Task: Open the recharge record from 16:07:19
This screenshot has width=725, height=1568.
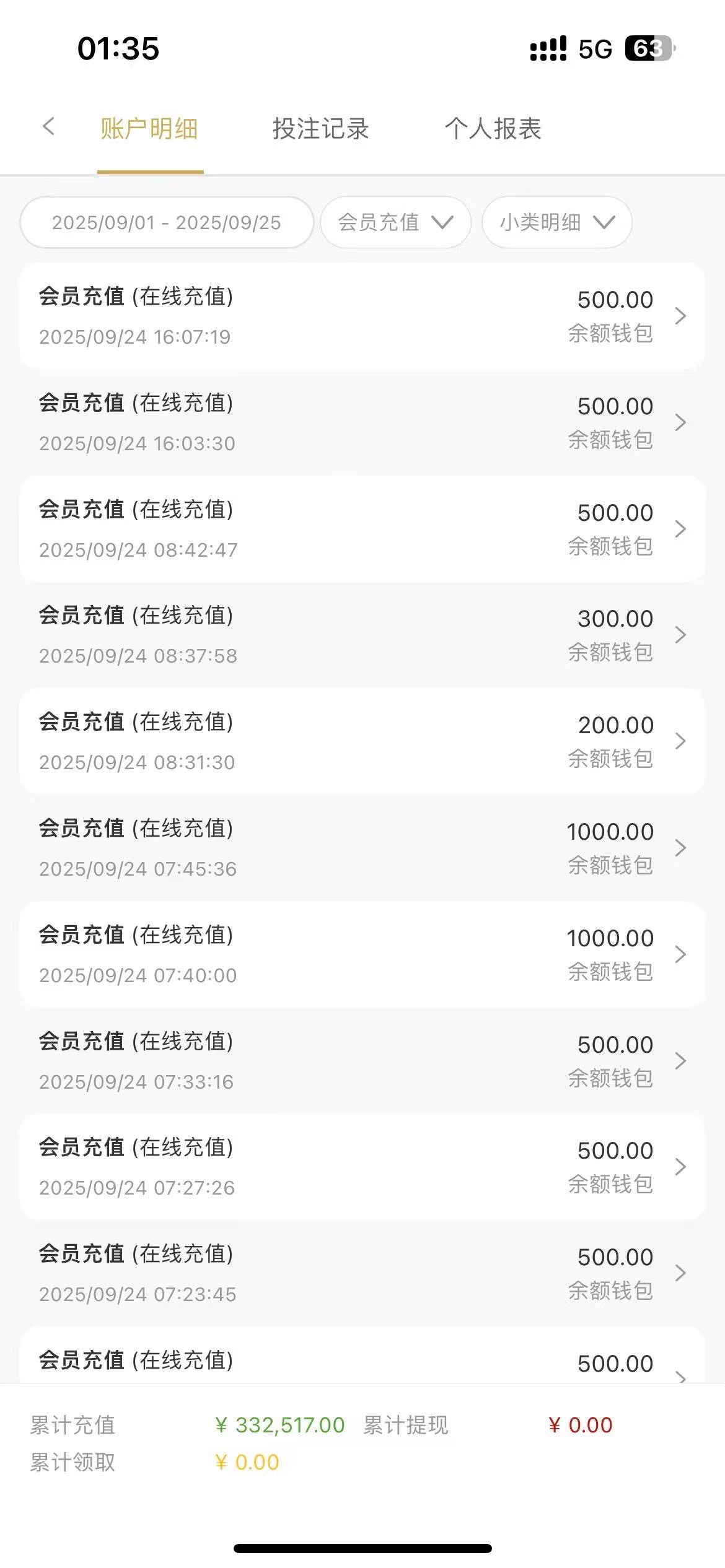Action: click(x=362, y=316)
